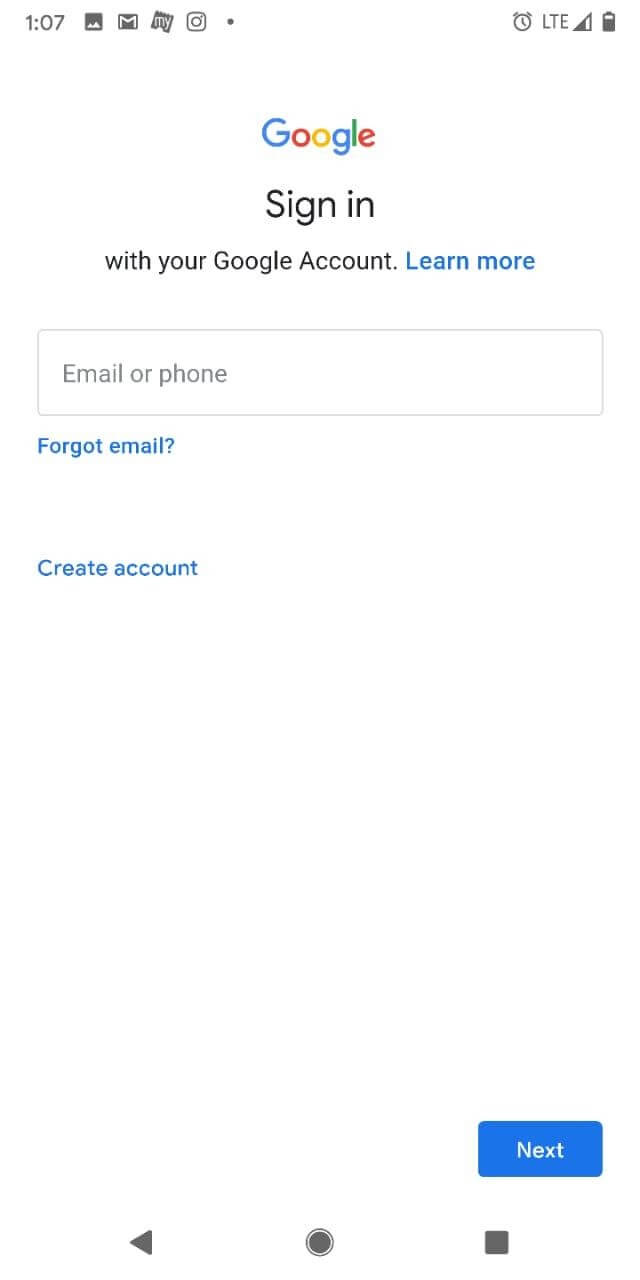Open the Learn more link
Image resolution: width=640 pixels, height=1280 pixels.
click(x=470, y=261)
